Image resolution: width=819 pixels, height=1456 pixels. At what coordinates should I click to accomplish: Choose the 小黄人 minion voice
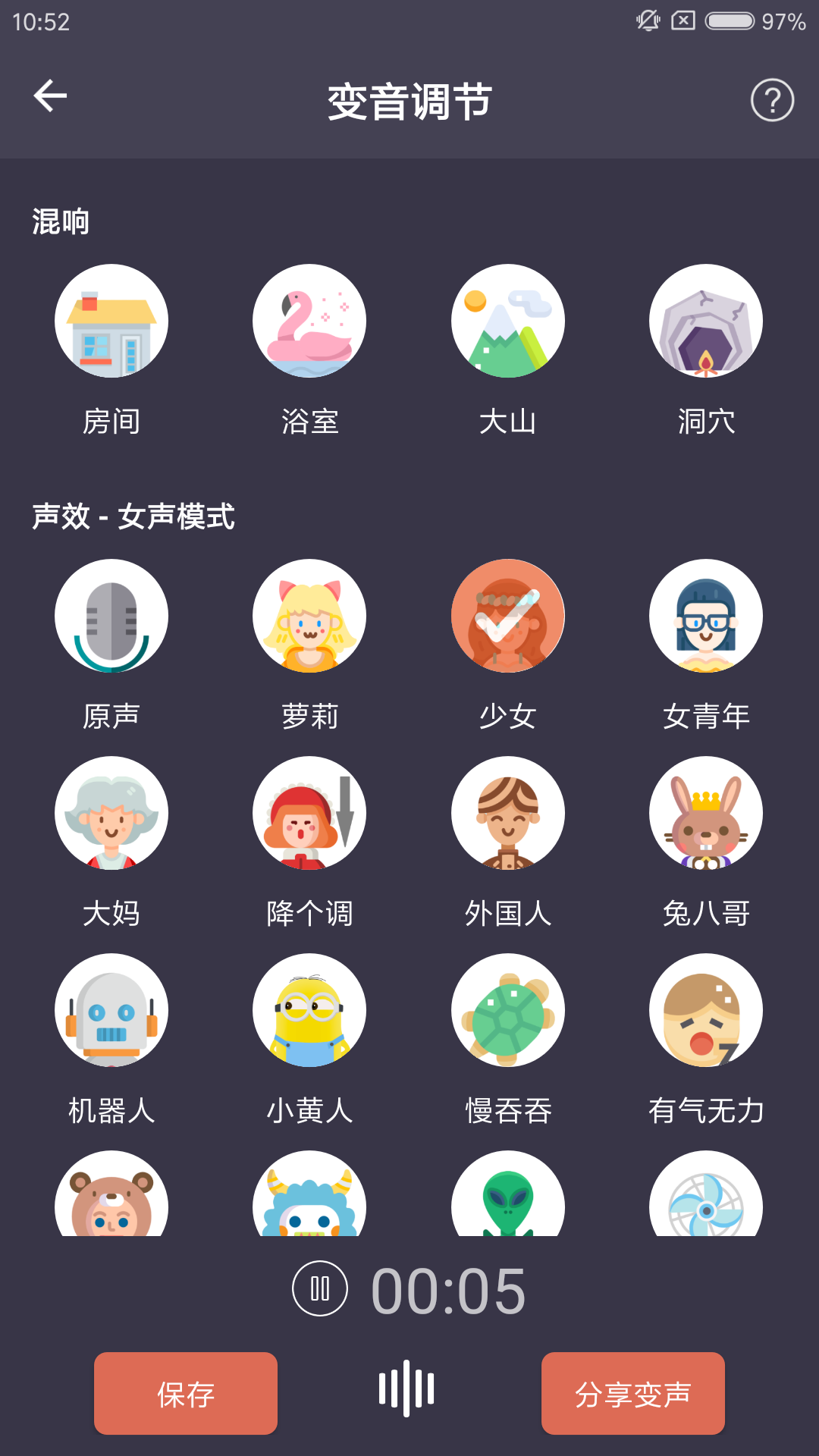(x=309, y=1009)
